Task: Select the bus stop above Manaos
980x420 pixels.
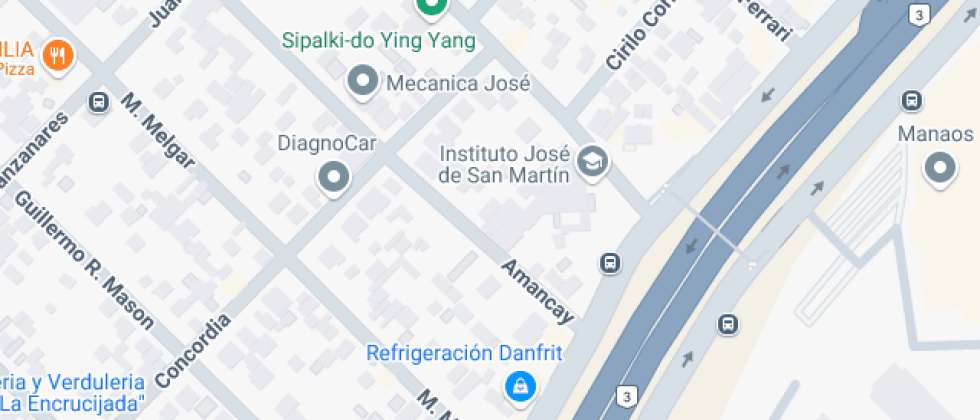Action: click(911, 100)
